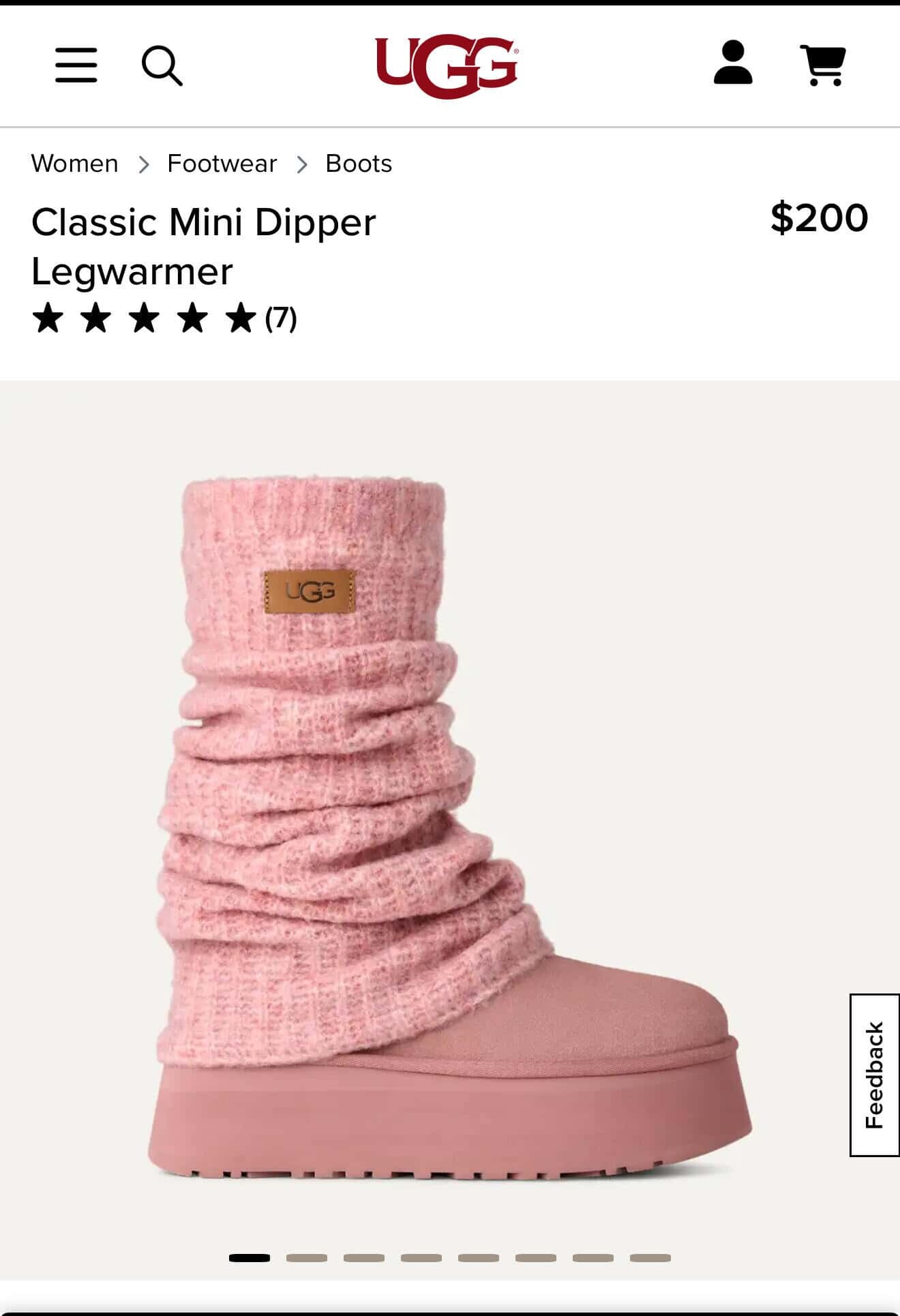Open the Feedback side tab

click(x=874, y=1075)
